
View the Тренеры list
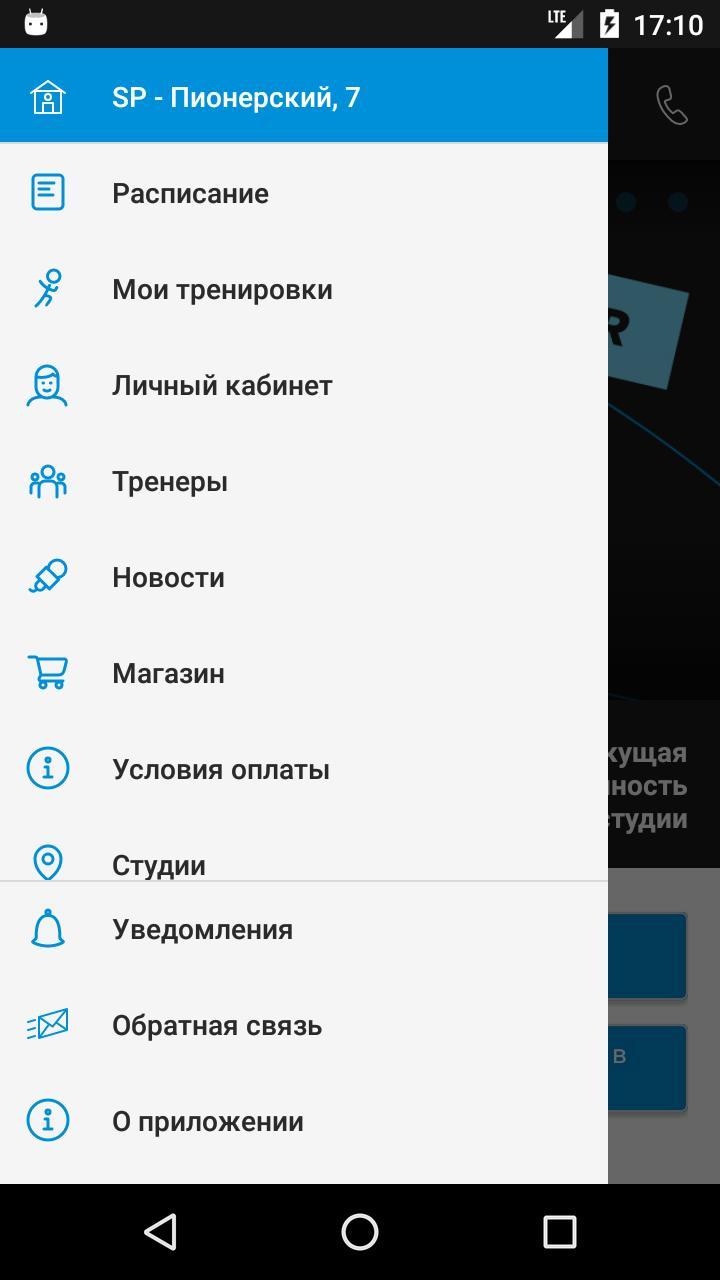pos(170,482)
